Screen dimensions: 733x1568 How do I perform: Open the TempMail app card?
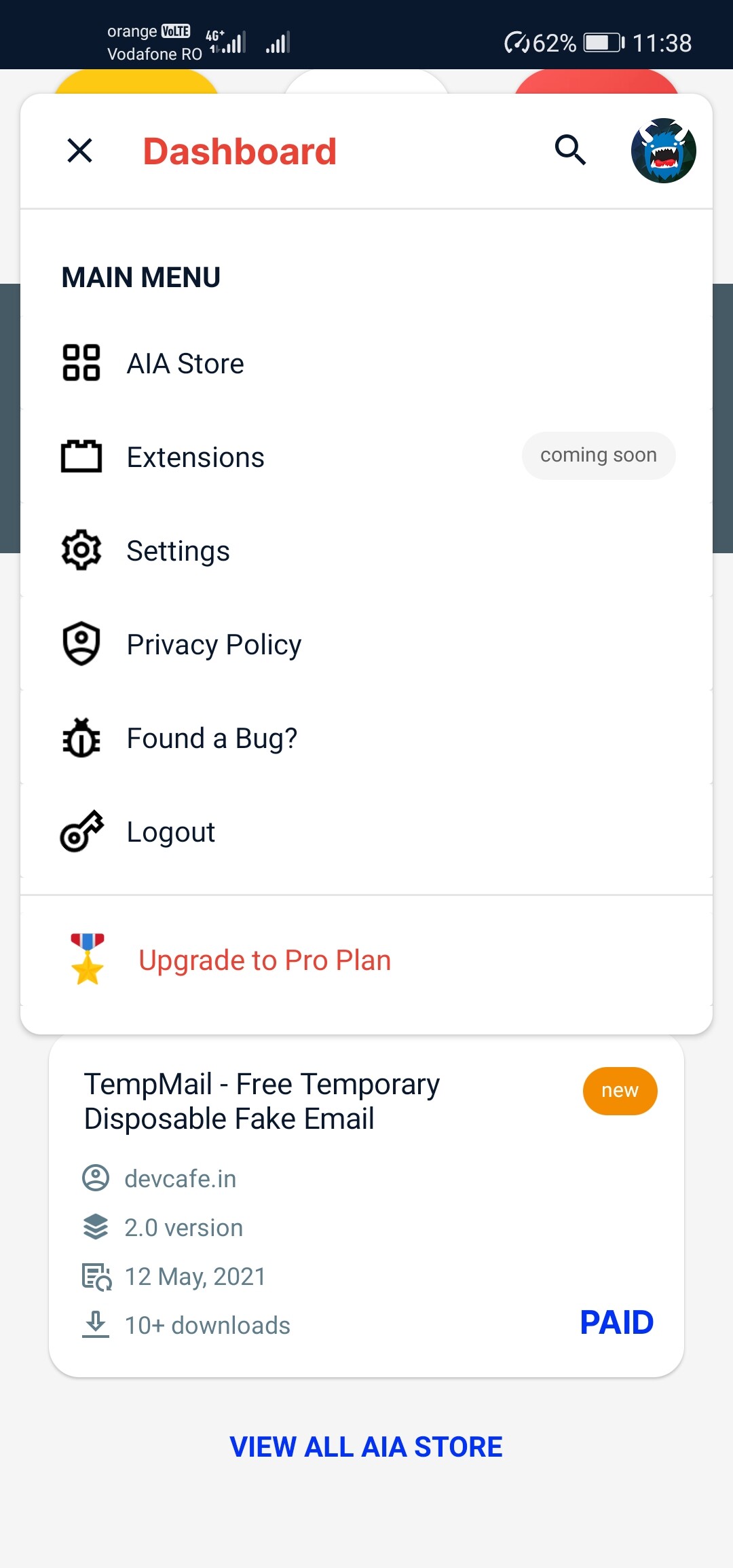click(x=366, y=1206)
